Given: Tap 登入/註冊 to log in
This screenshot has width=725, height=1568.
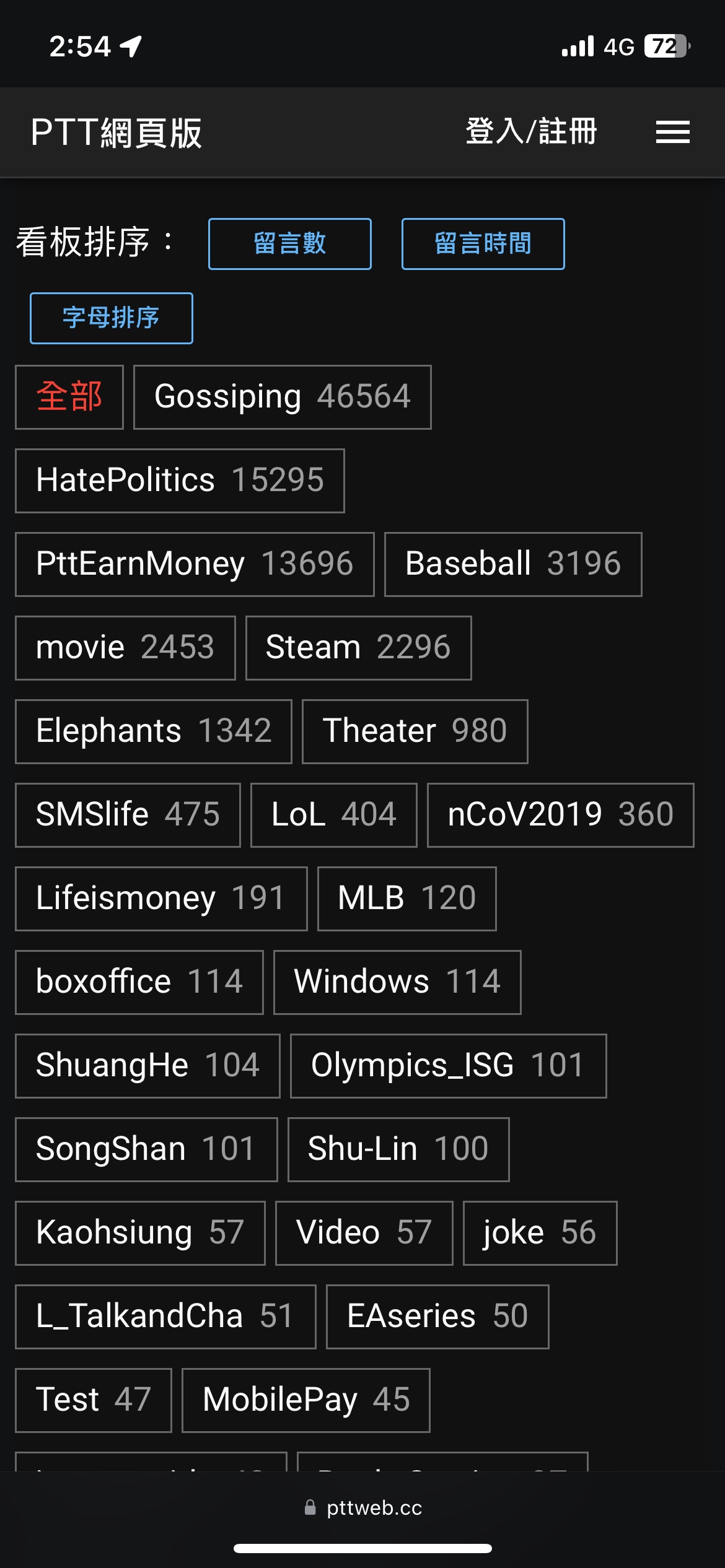Looking at the screenshot, I should tap(531, 132).
